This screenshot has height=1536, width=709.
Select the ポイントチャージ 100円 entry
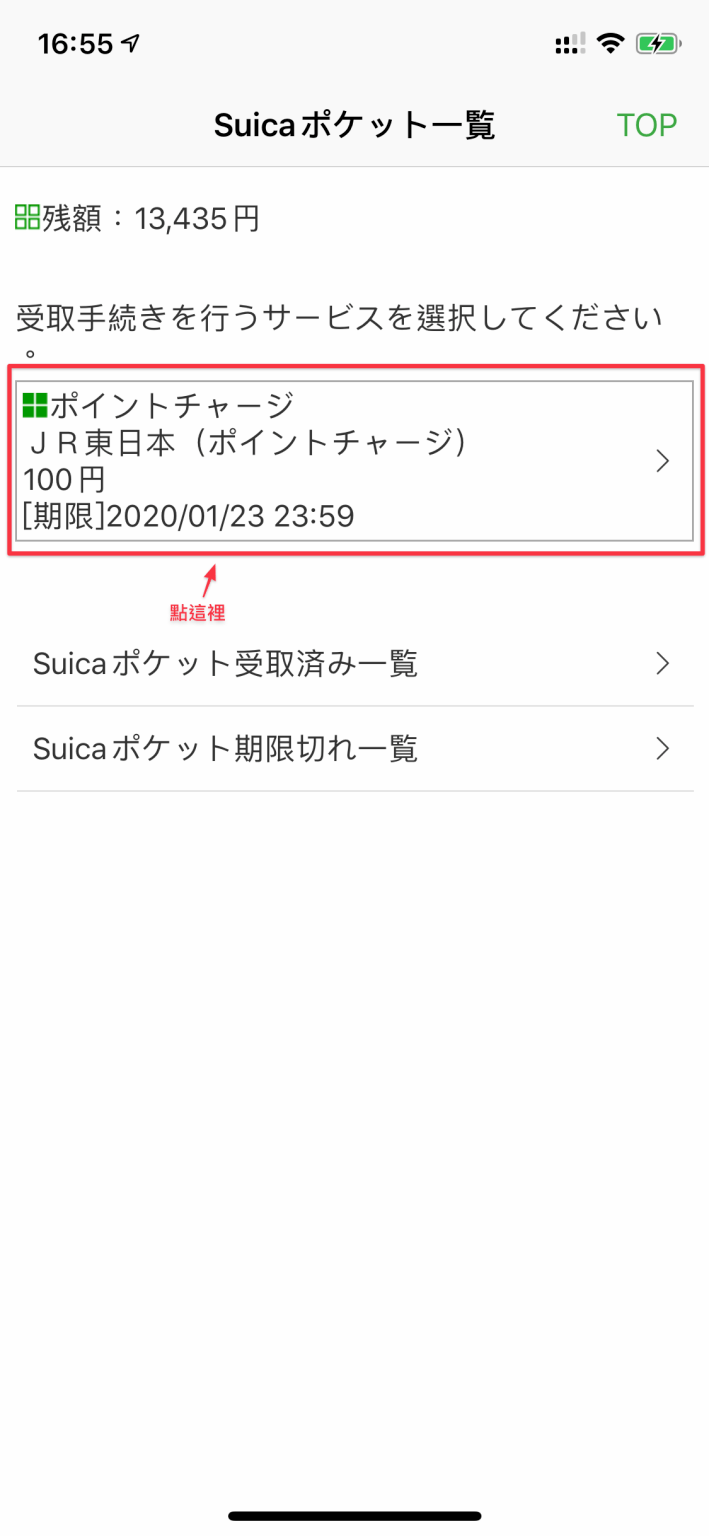355,461
